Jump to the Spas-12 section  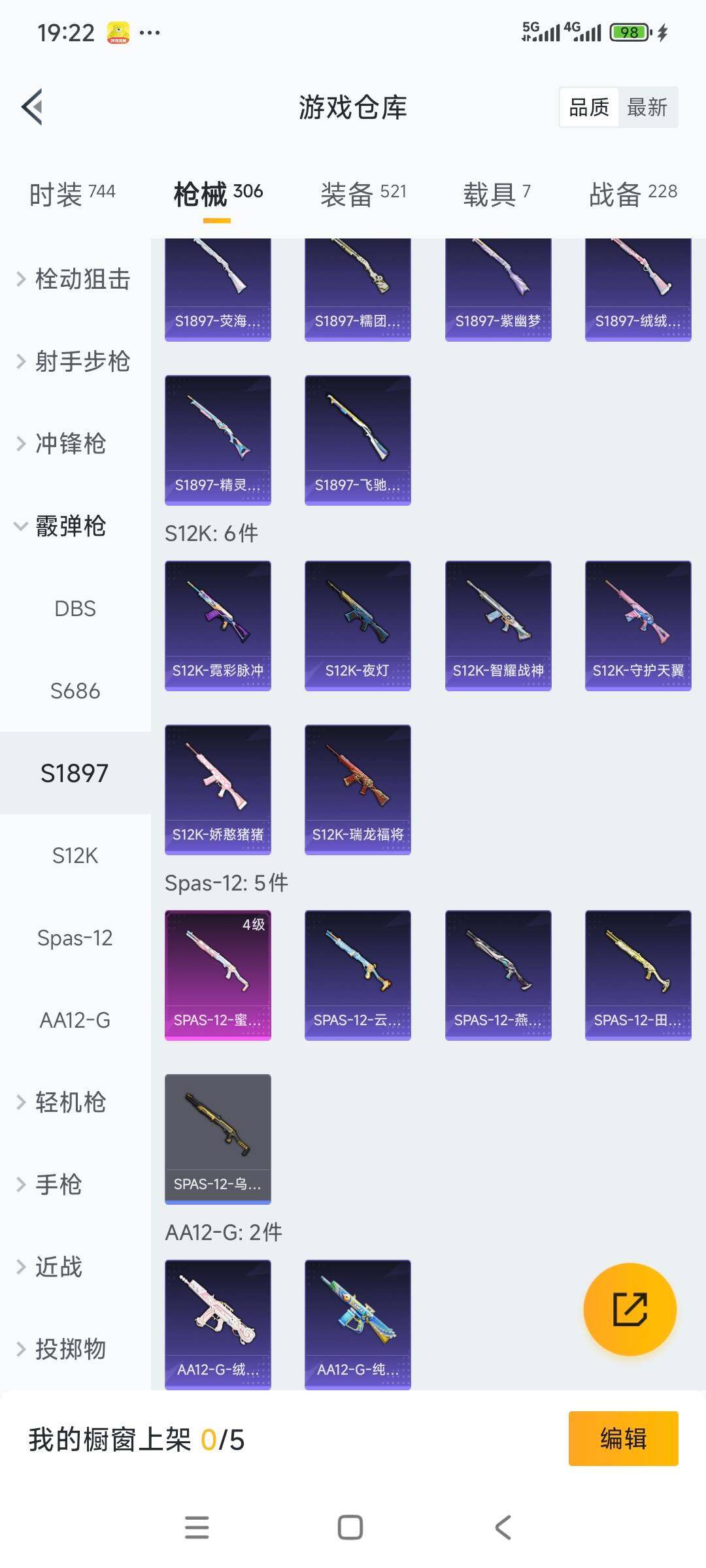coord(75,938)
